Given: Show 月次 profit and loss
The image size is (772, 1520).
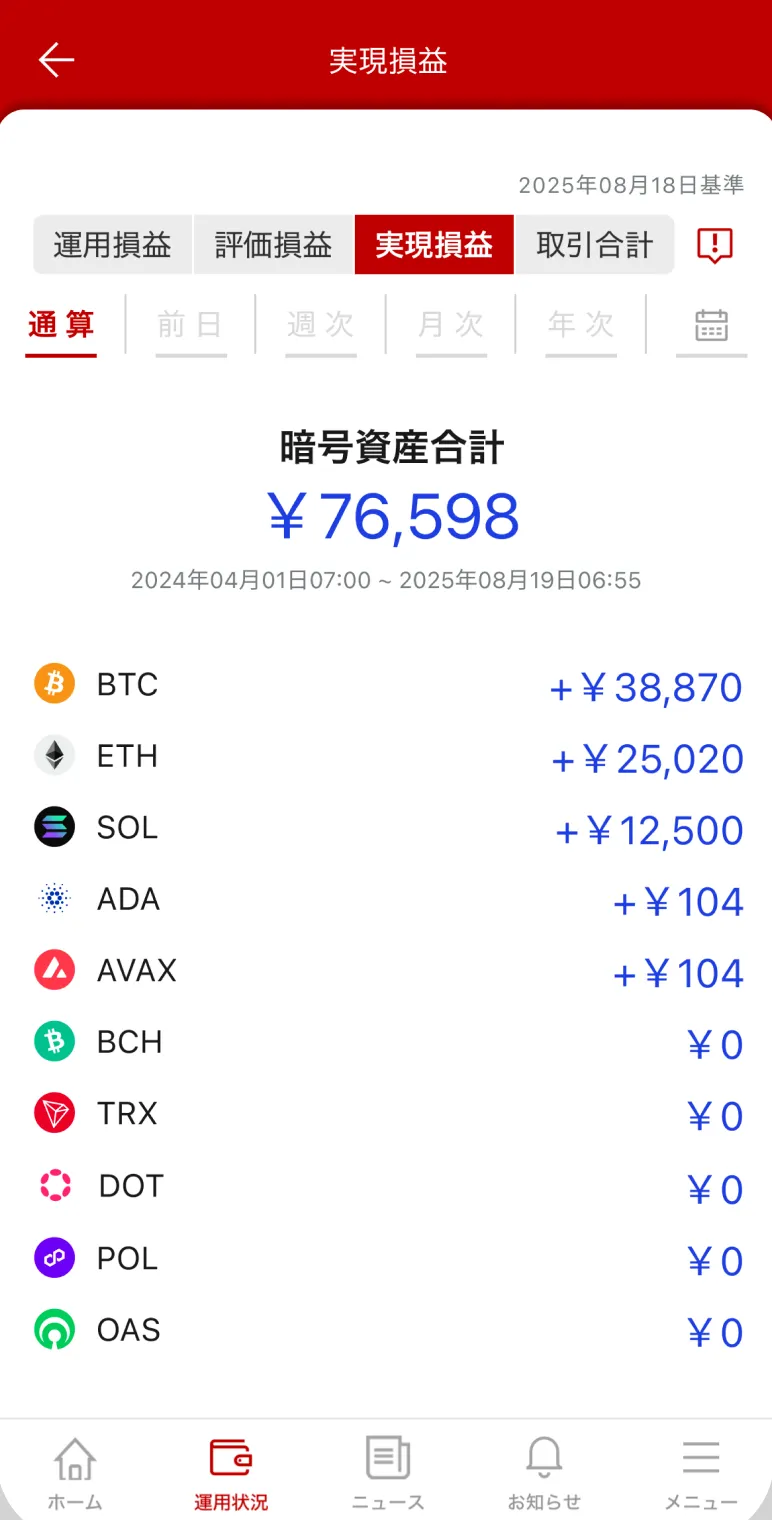Looking at the screenshot, I should pyautogui.click(x=450, y=325).
